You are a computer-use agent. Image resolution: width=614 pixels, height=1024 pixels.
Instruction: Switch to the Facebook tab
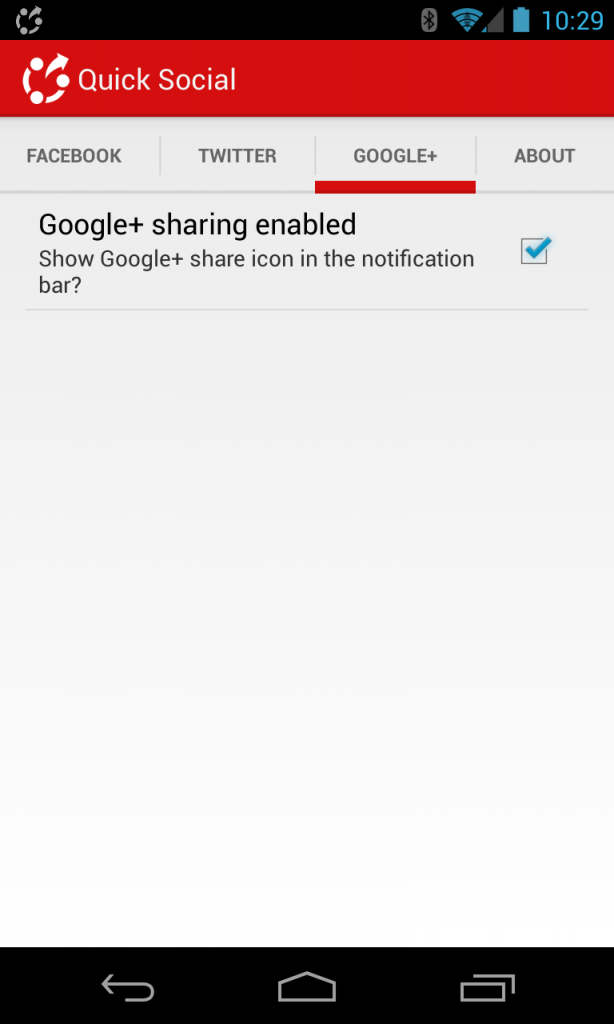[74, 156]
